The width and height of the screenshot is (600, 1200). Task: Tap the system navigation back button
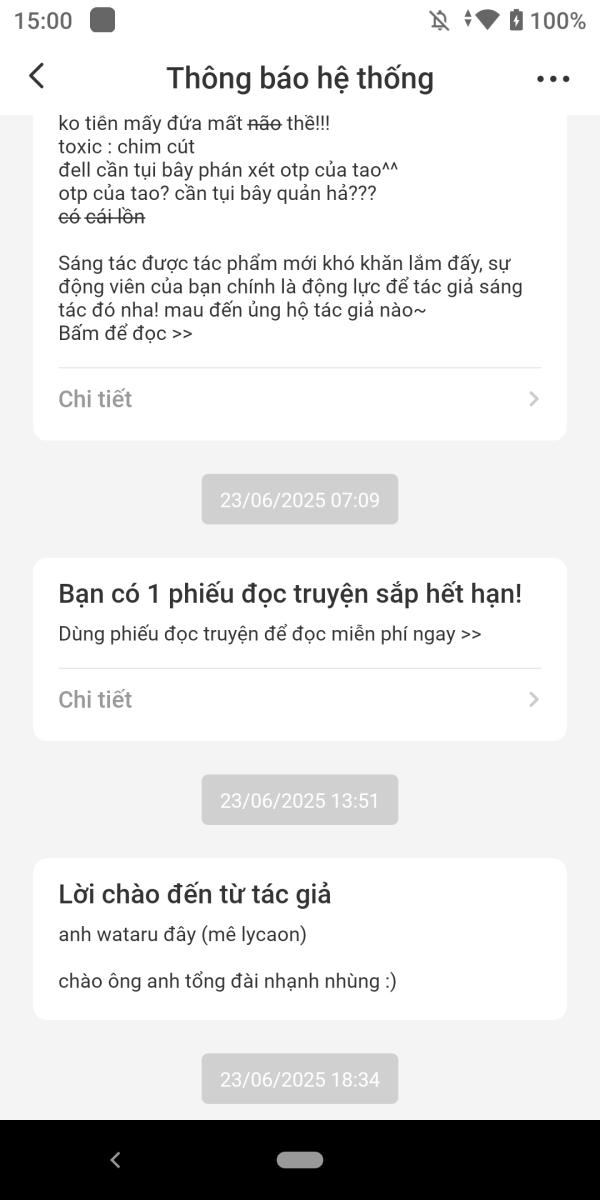click(x=115, y=1160)
